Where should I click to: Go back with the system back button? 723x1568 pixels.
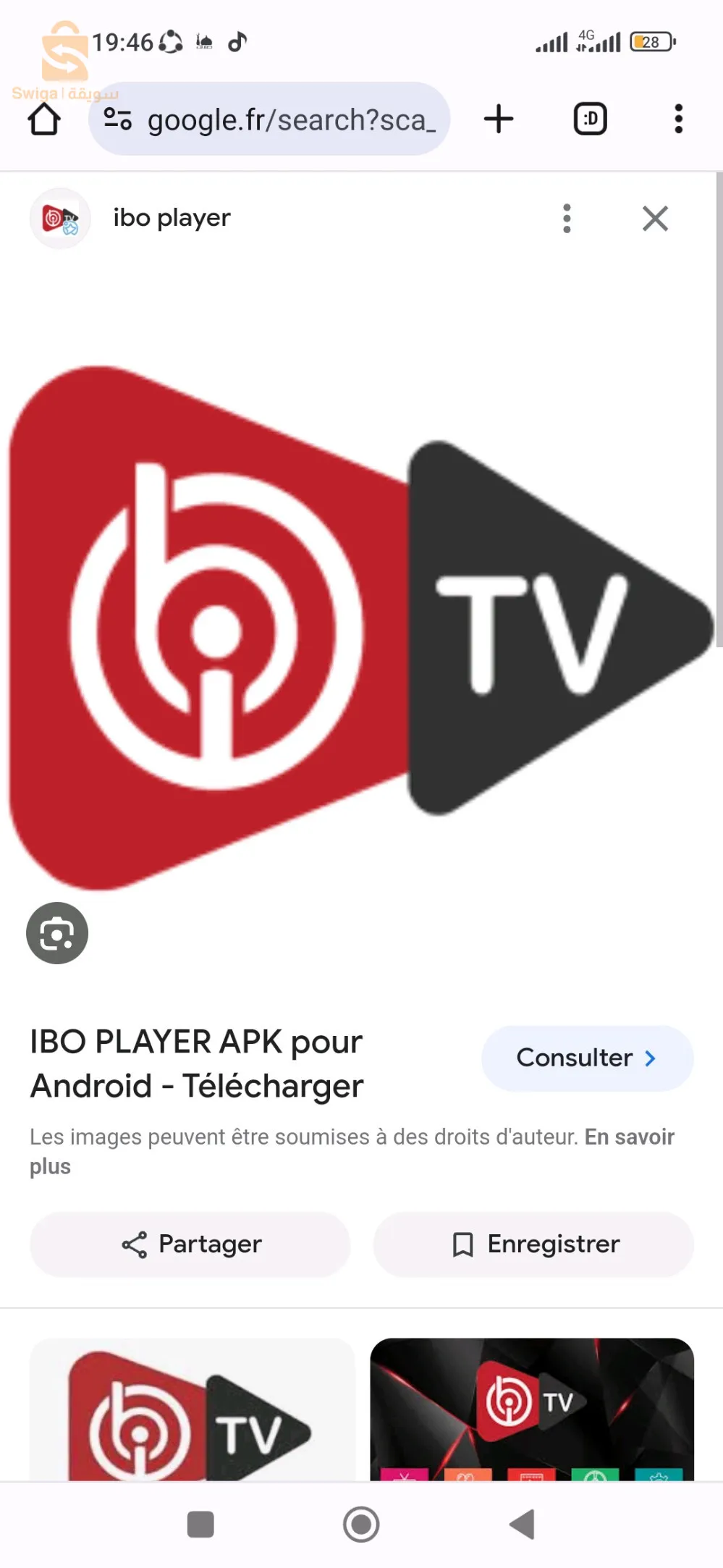coord(521,1524)
